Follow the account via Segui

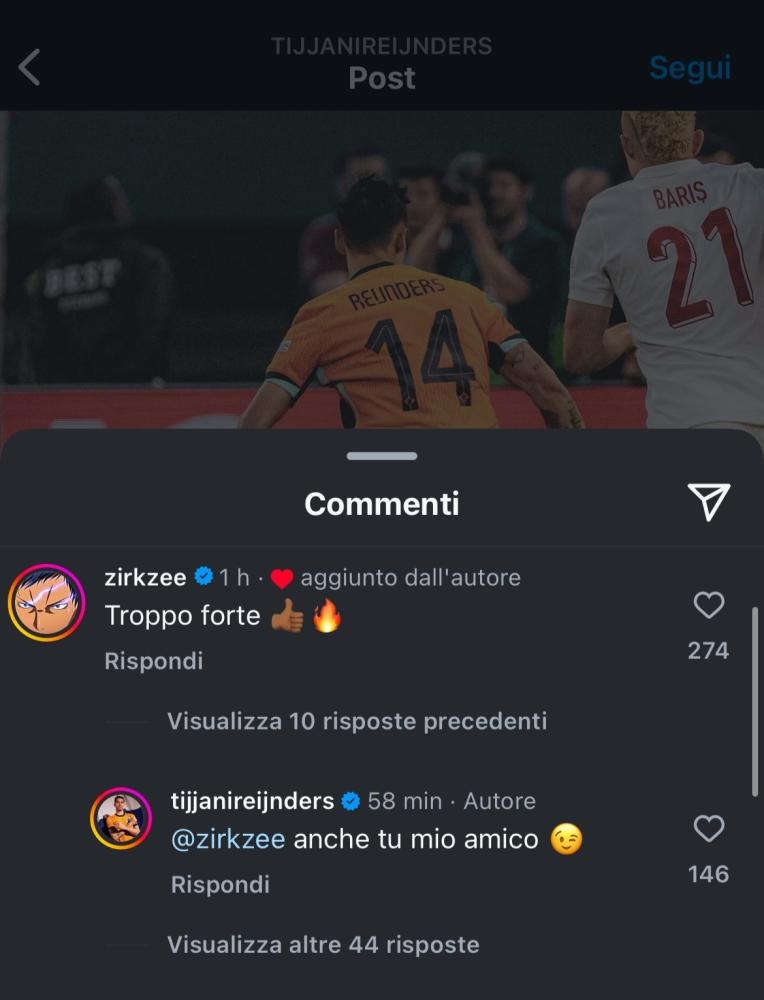[x=689, y=68]
